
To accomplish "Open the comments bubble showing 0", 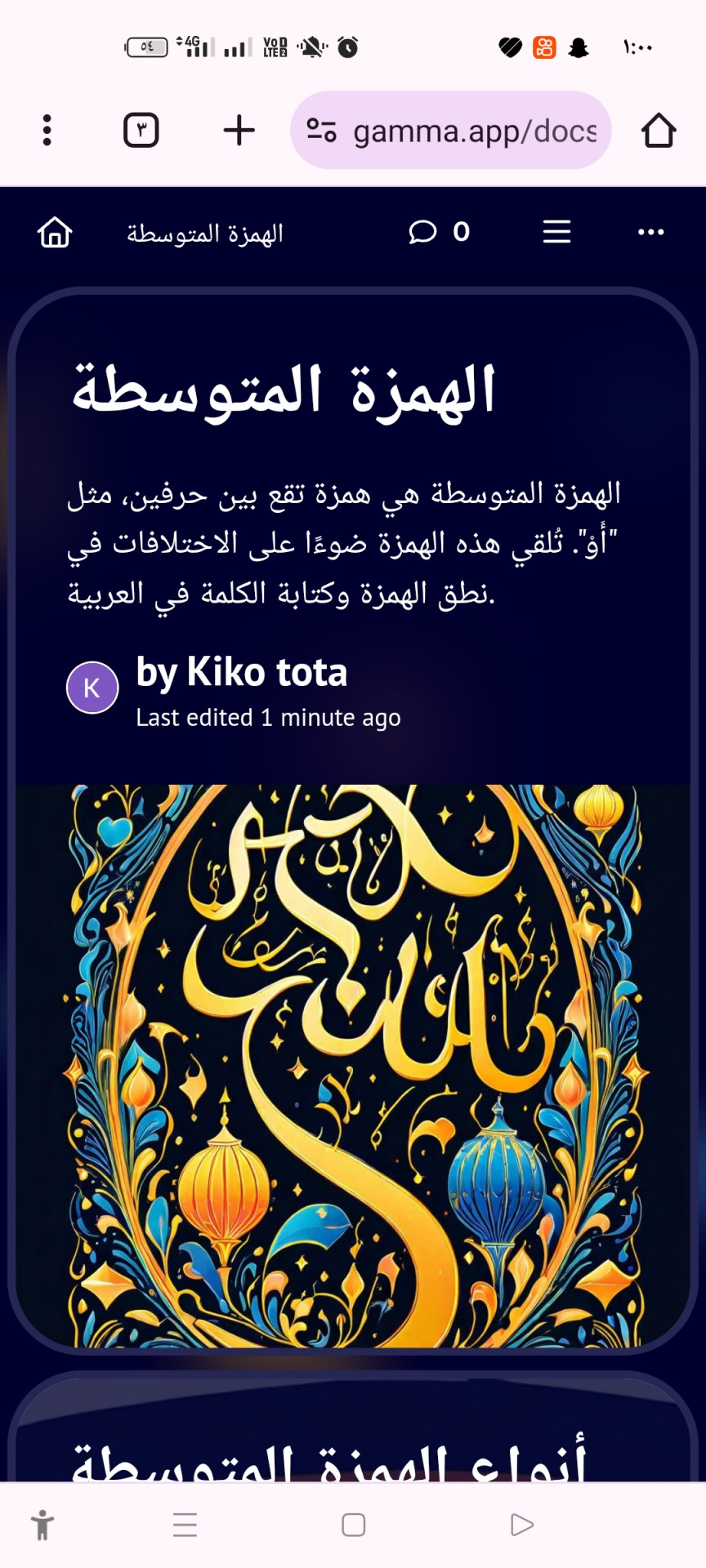I will [x=439, y=233].
